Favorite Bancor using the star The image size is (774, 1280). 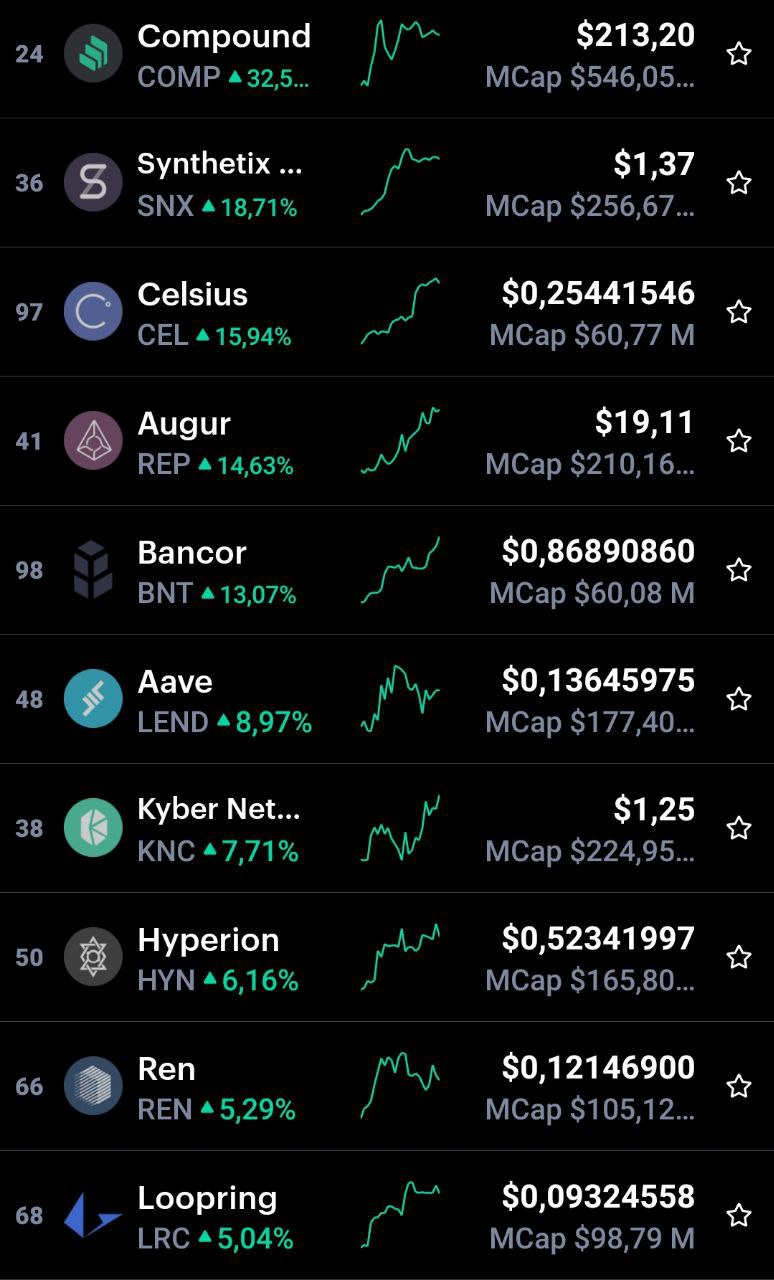[x=739, y=570]
